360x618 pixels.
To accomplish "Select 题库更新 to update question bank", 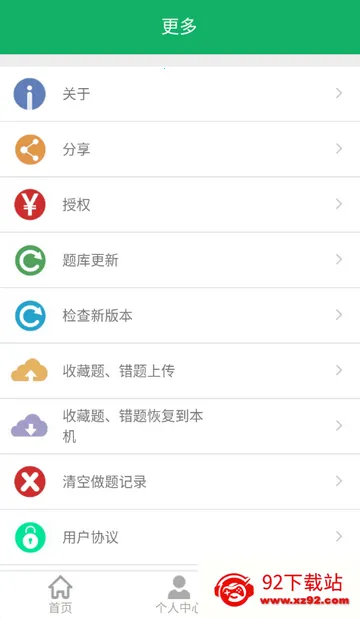I will (180, 260).
